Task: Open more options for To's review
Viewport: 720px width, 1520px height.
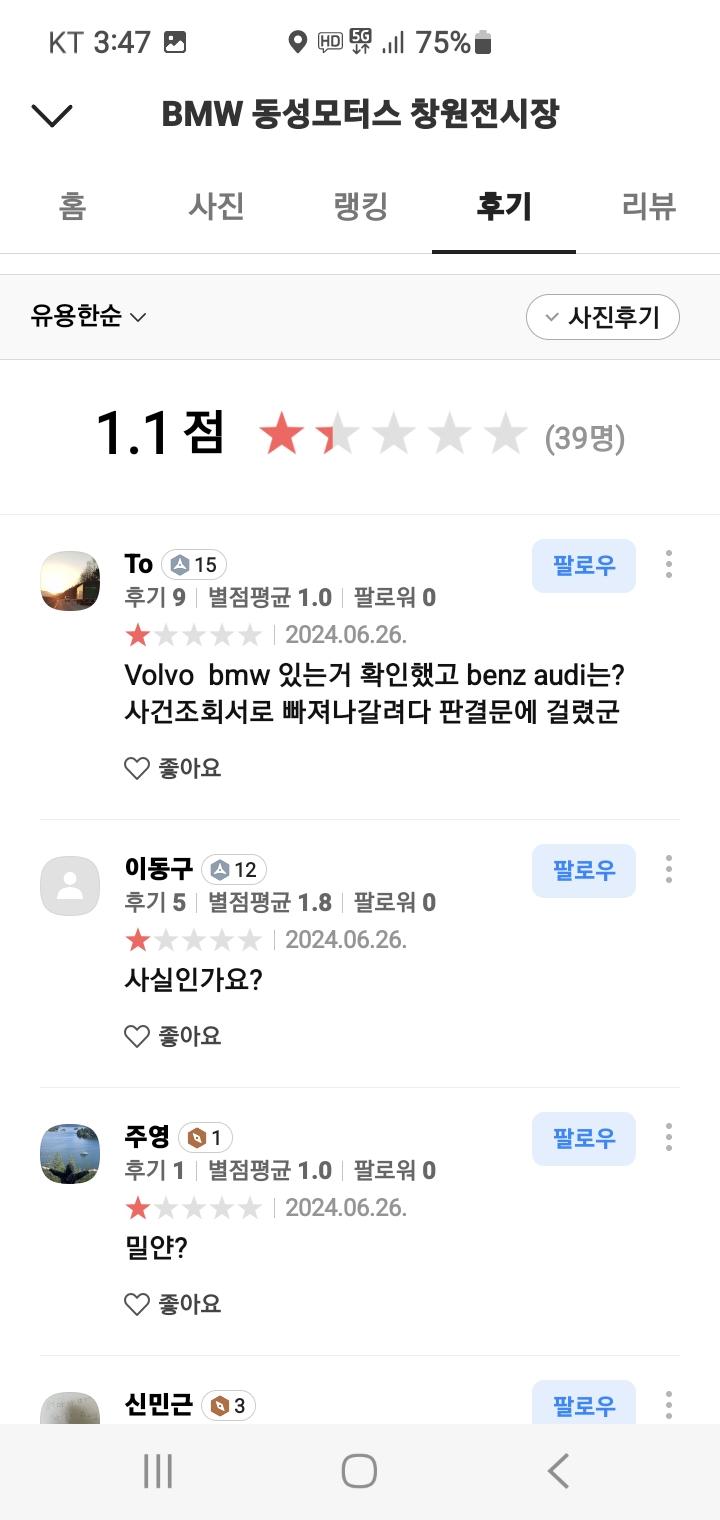Action: [669, 565]
